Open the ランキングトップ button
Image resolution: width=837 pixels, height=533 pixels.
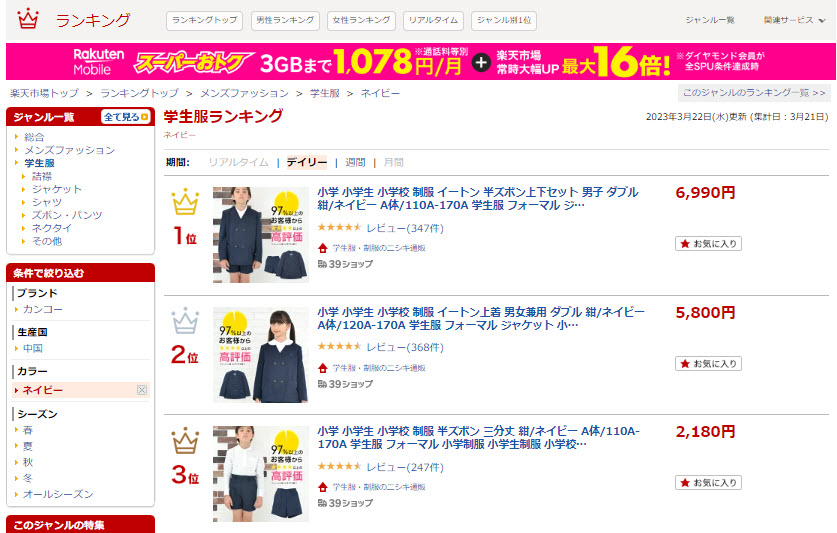click(x=205, y=20)
